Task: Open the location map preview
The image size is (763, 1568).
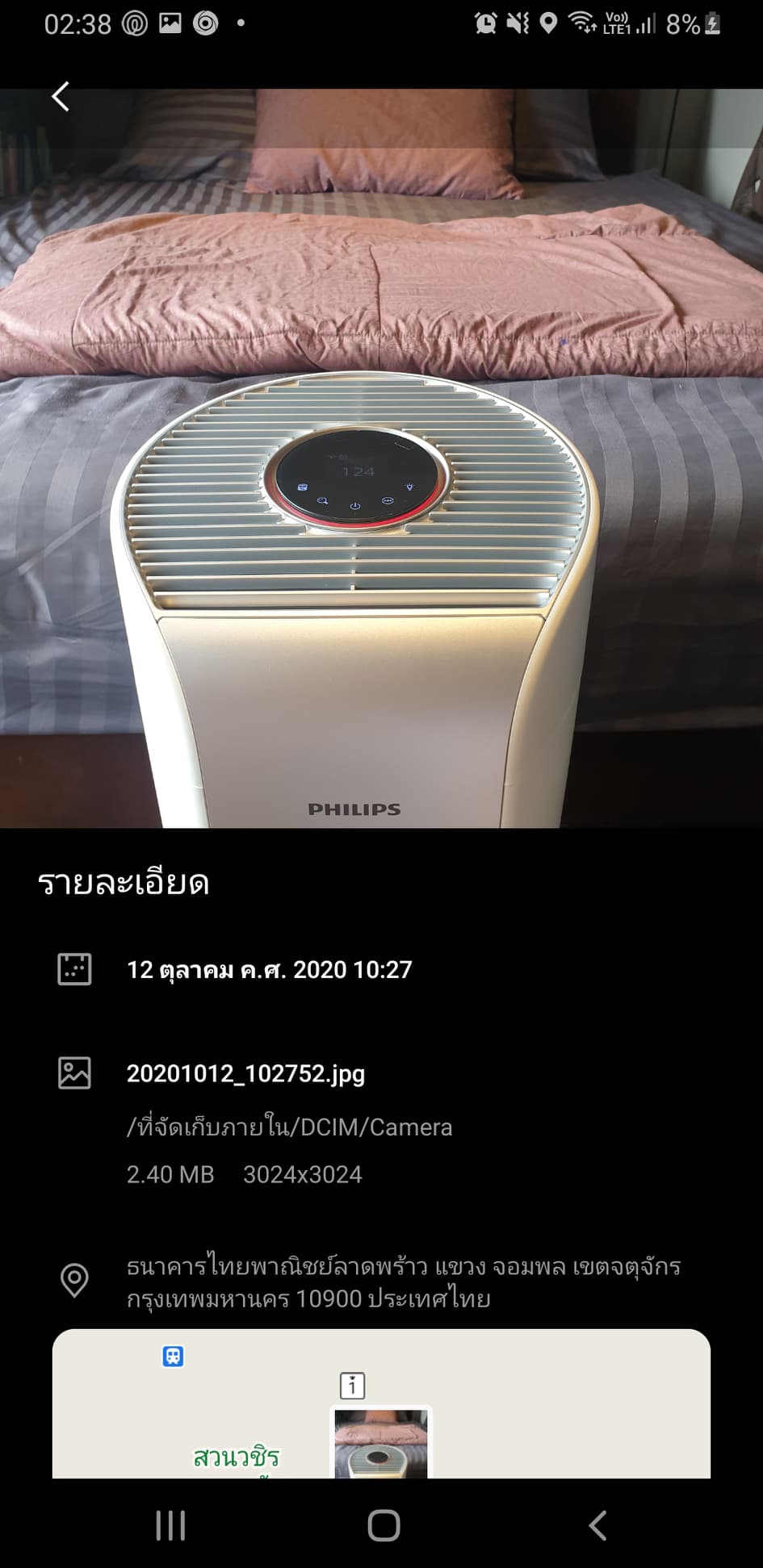Action: 381,1406
